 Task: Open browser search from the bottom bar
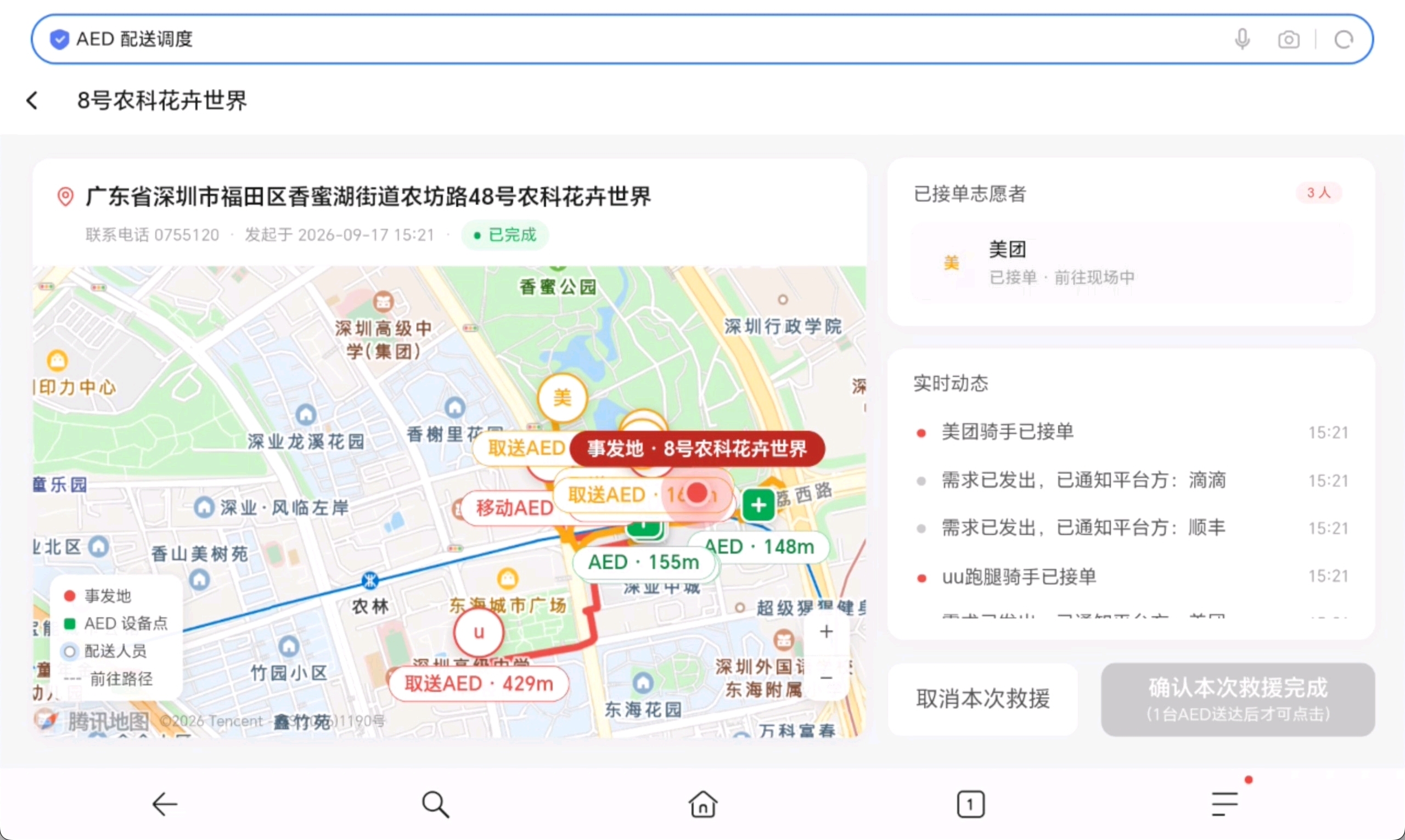pos(435,804)
